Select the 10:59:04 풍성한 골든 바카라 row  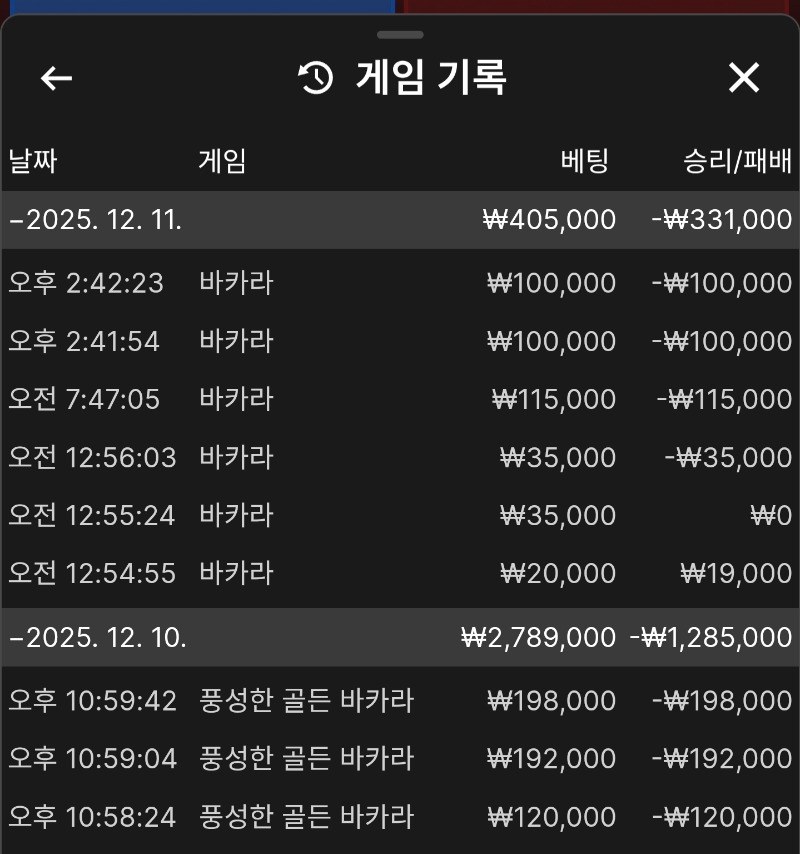click(400, 758)
